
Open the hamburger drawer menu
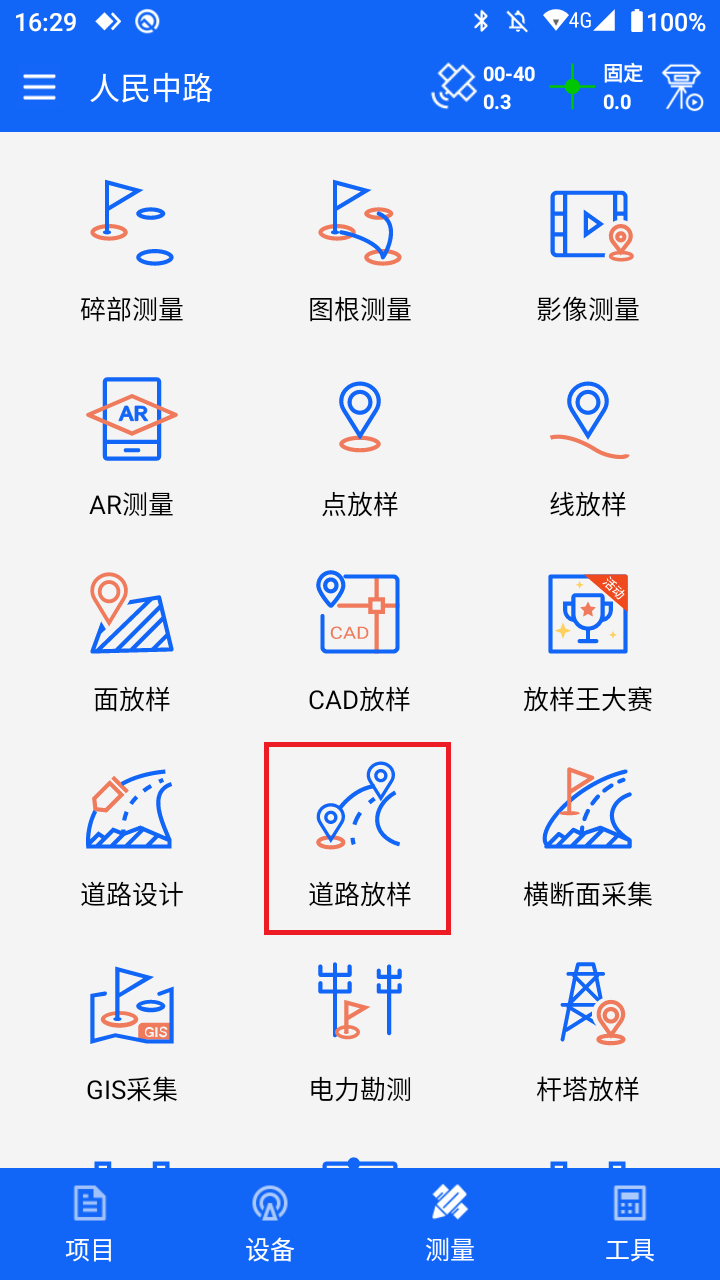click(39, 88)
